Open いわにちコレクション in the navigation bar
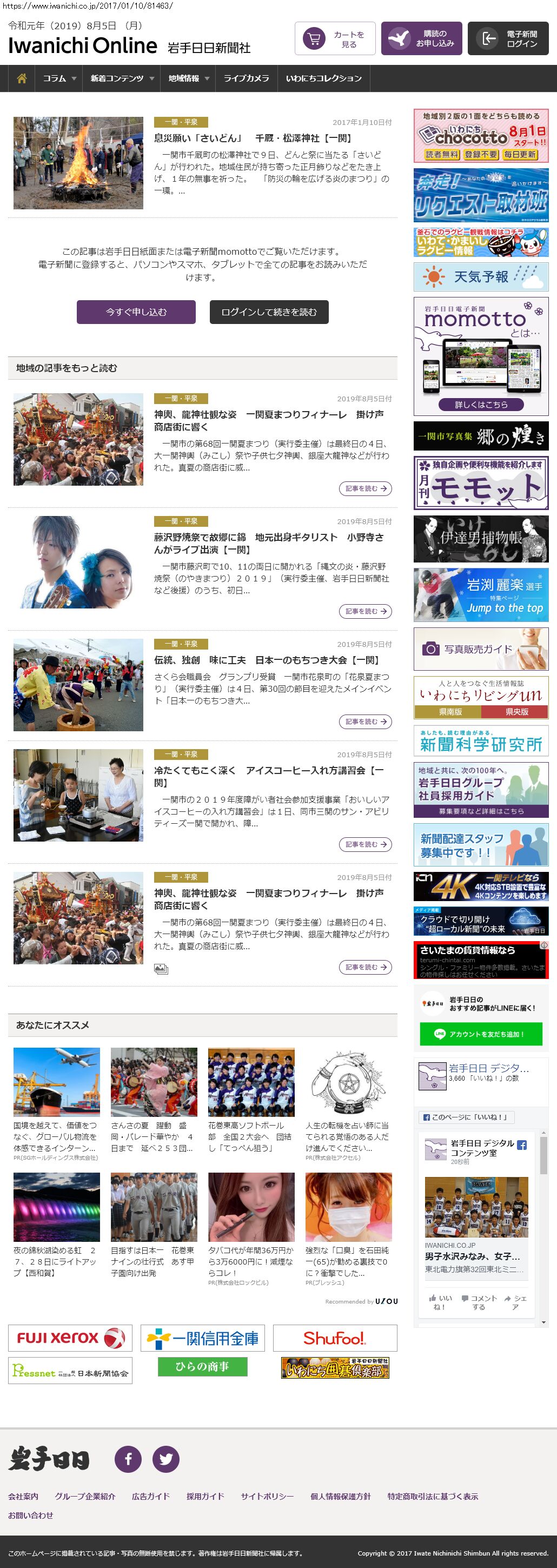The image size is (557, 1568). pos(323,78)
